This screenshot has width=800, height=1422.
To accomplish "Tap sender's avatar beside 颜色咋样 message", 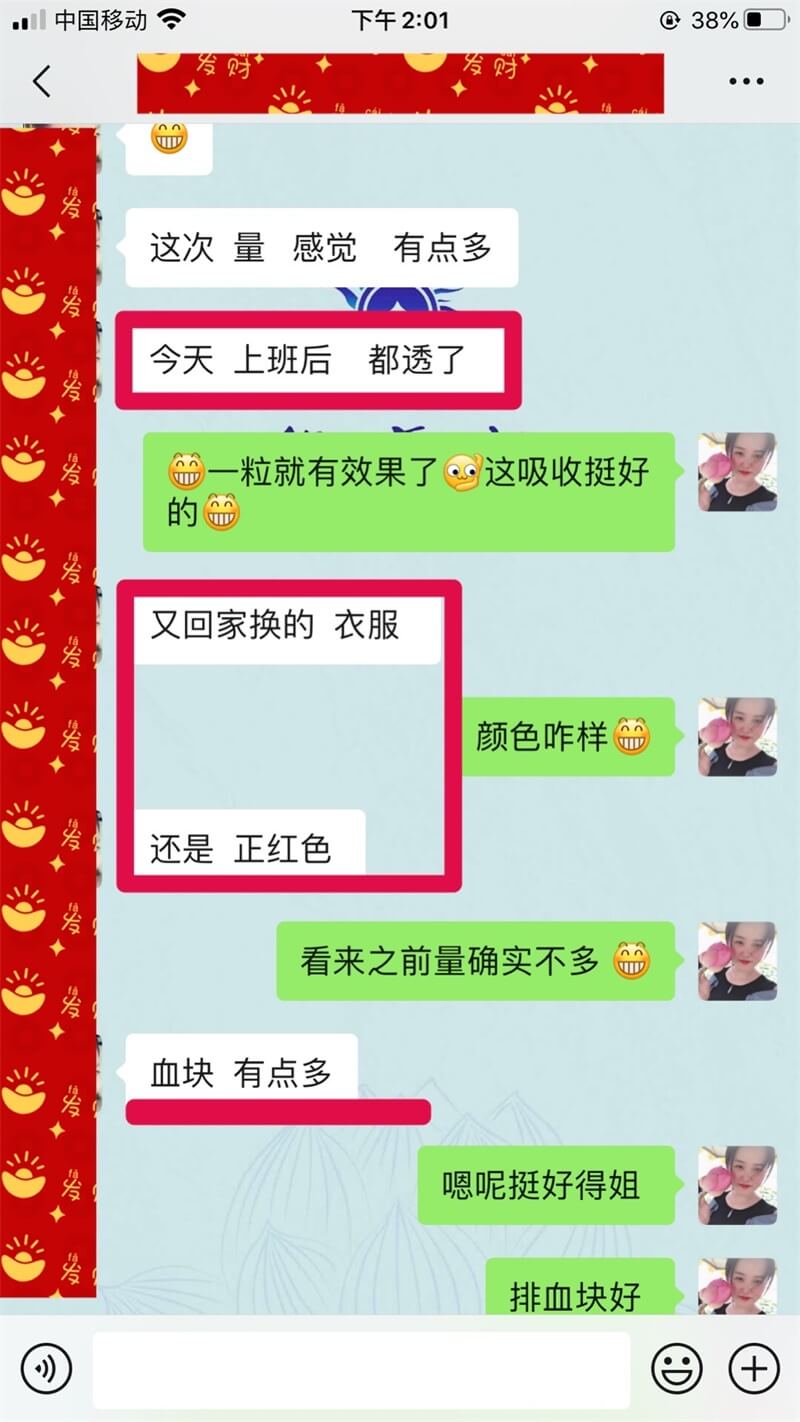I will 737,737.
